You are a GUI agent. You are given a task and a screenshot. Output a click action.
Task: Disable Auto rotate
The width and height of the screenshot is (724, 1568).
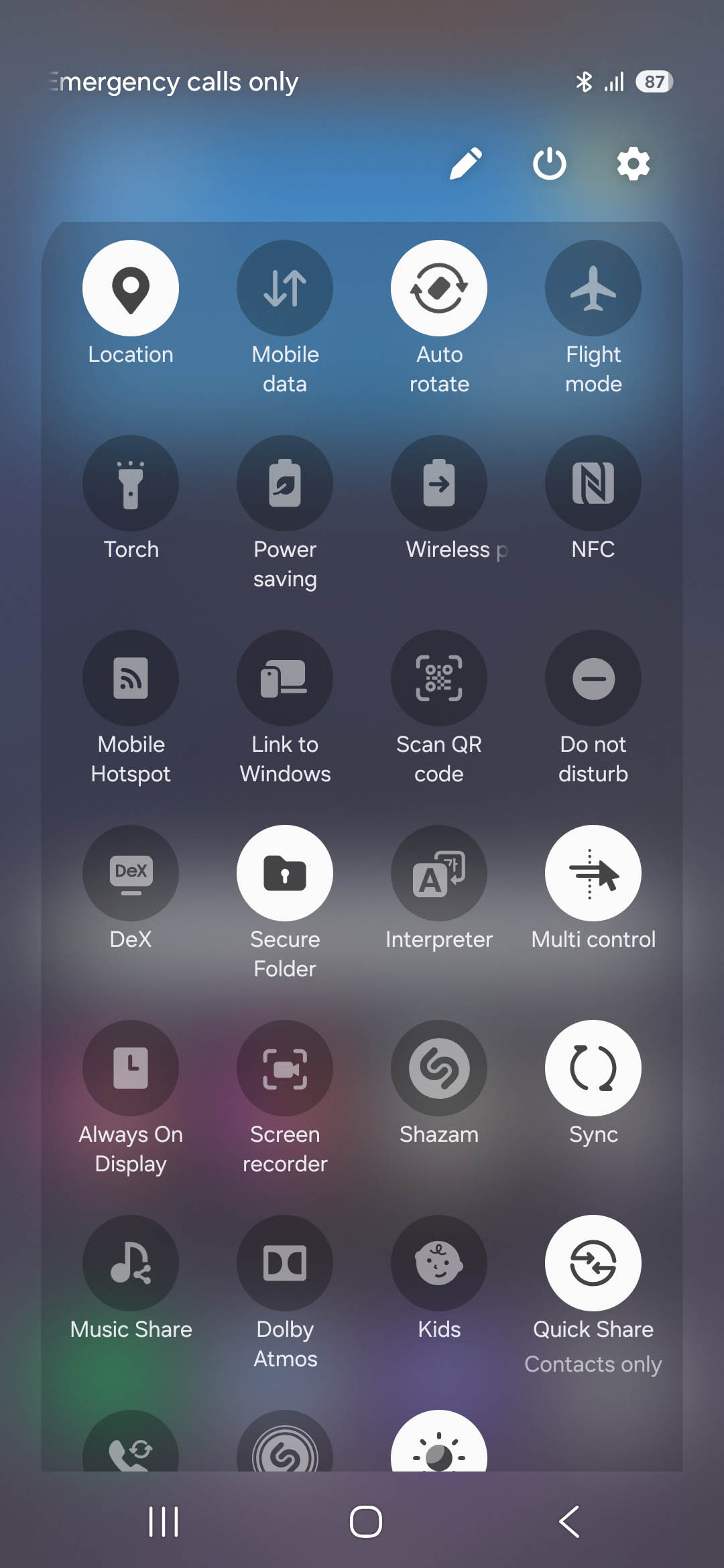point(439,288)
